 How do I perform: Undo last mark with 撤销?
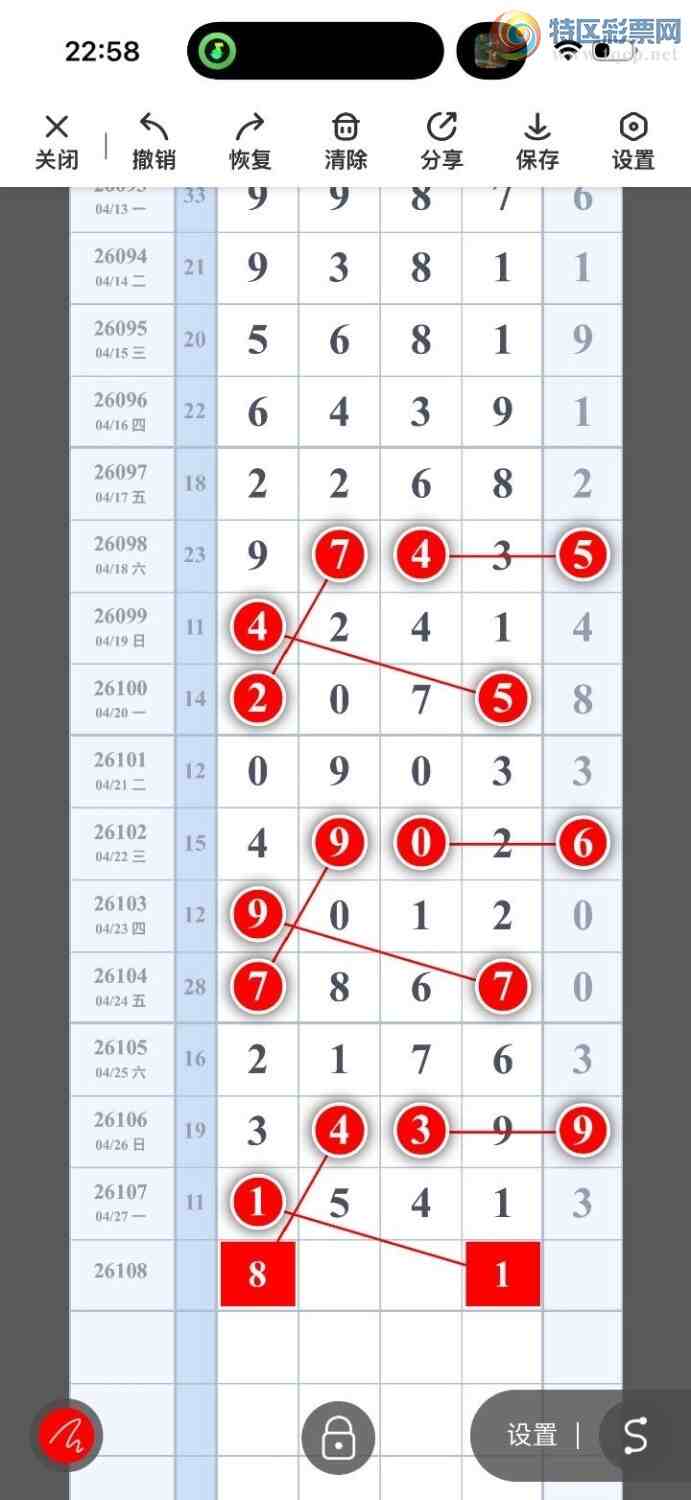(x=154, y=142)
